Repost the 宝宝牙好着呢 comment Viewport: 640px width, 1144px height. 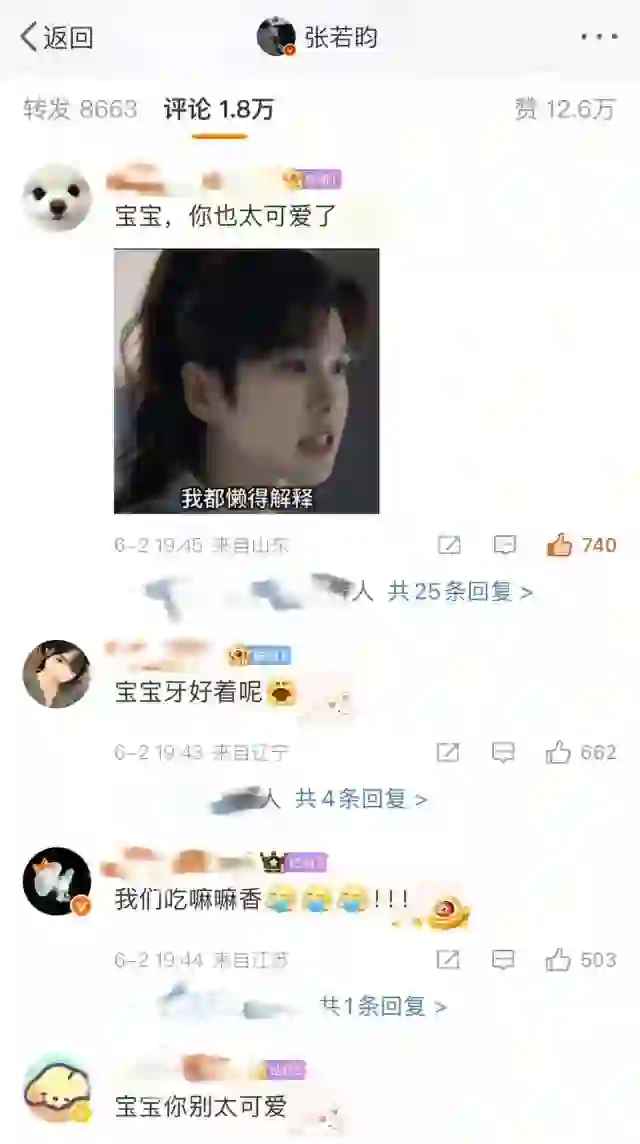coord(449,752)
